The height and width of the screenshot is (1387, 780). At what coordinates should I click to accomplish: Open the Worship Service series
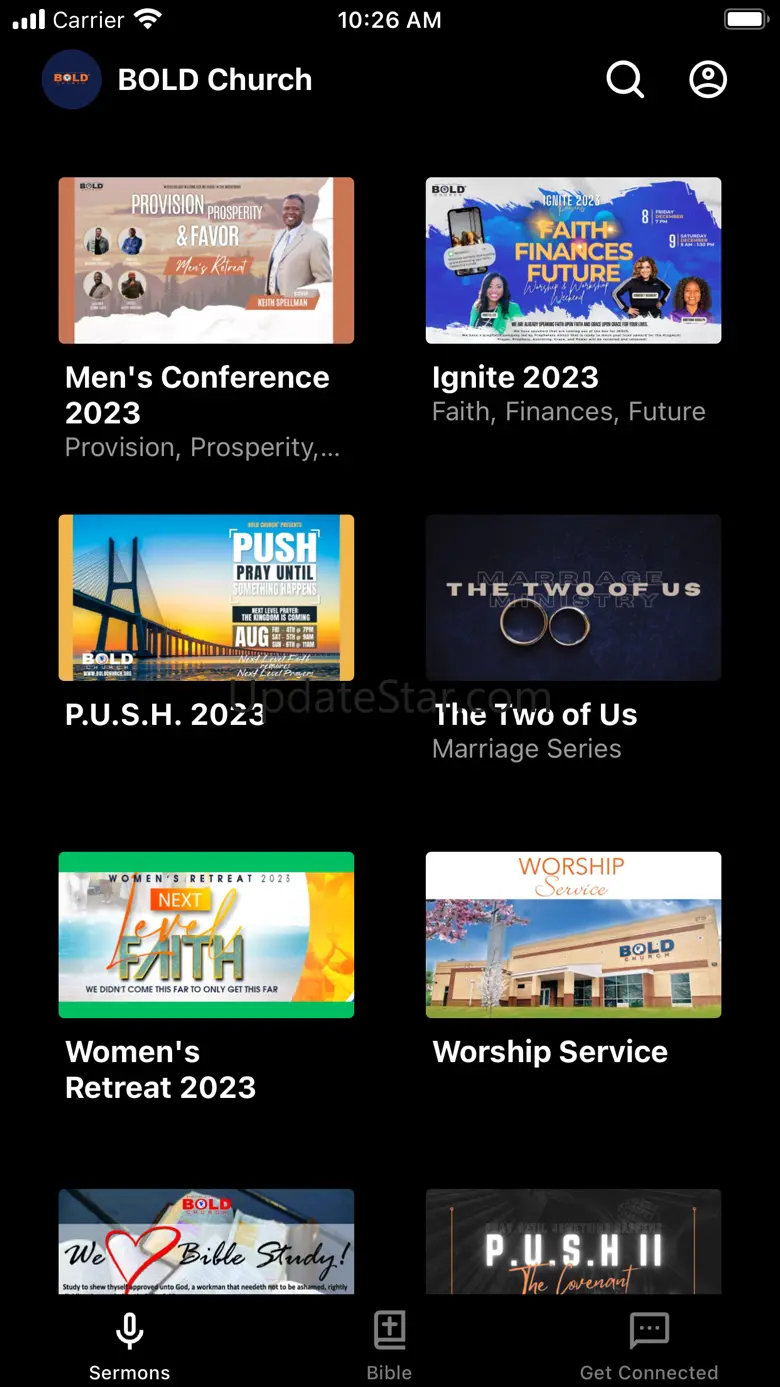(x=573, y=935)
